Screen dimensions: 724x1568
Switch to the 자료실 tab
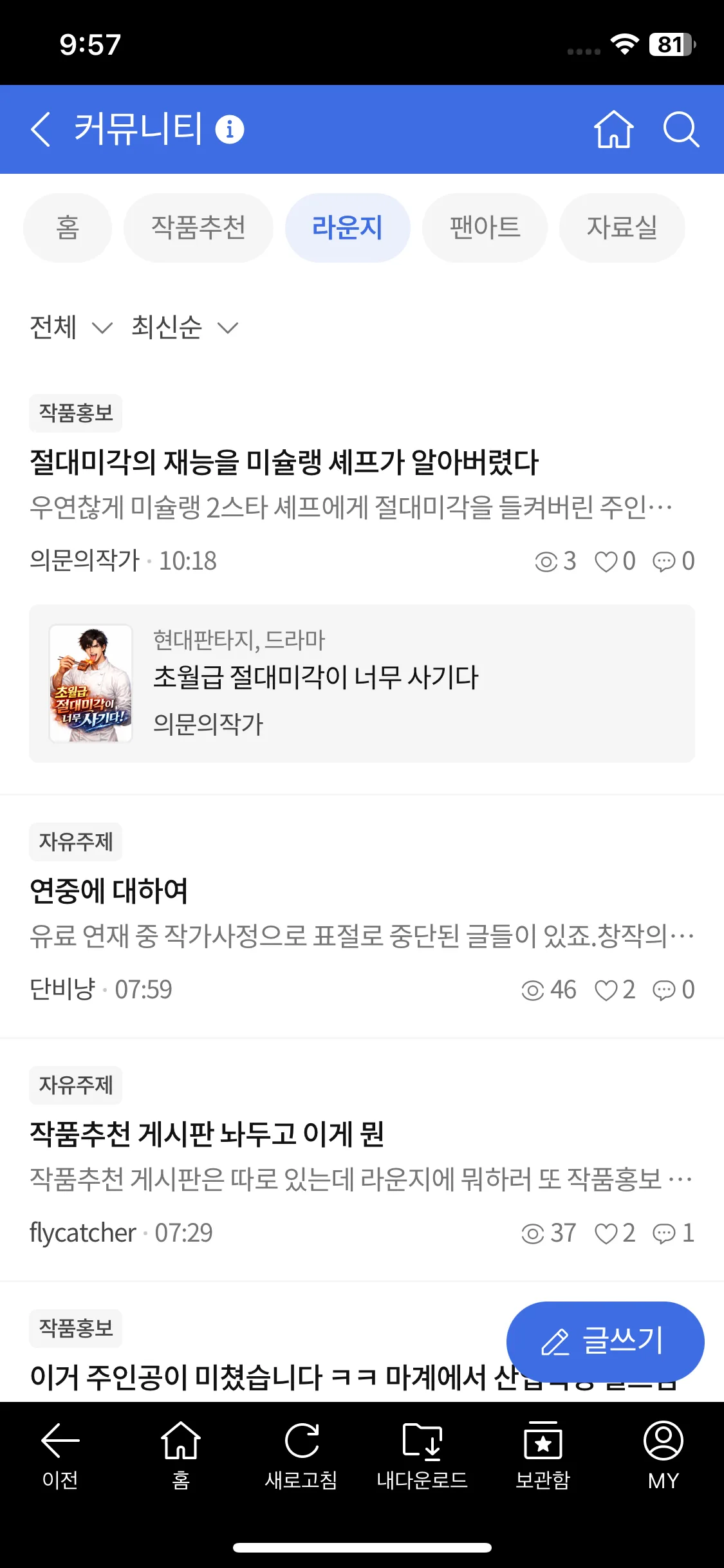click(x=622, y=228)
